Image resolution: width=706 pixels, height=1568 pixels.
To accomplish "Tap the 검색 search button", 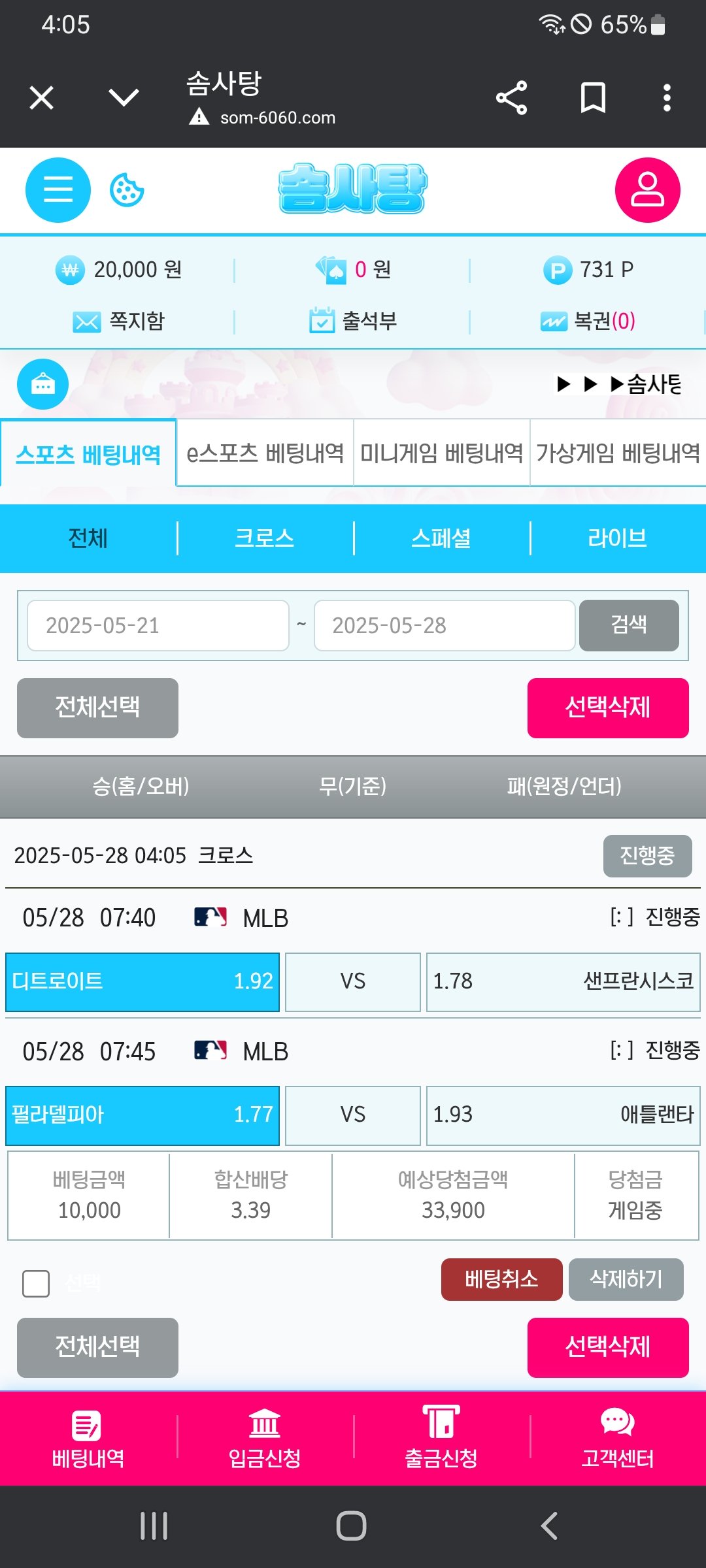I will [x=628, y=625].
